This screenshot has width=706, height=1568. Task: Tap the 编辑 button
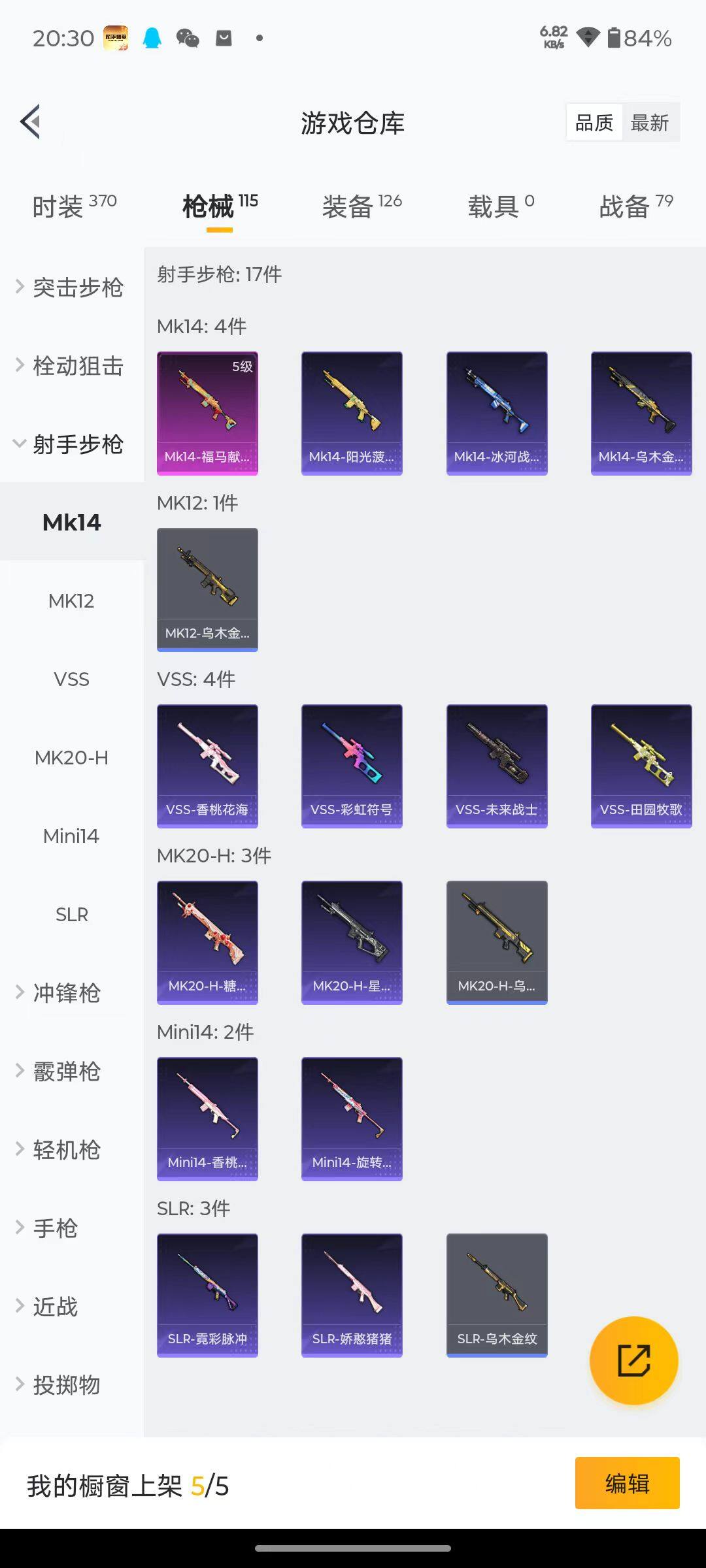point(627,1483)
